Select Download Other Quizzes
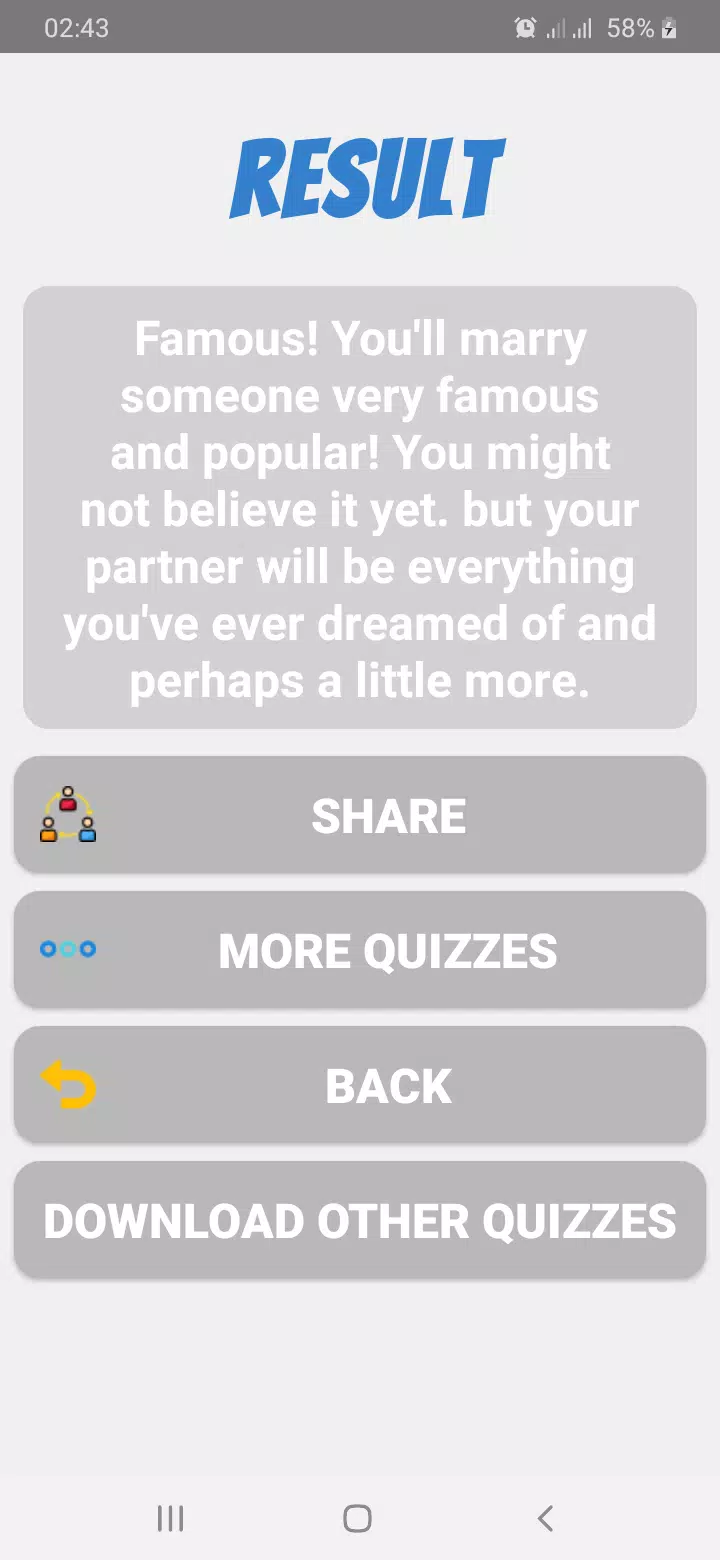Screen dimensions: 720x1560 pos(360,1220)
